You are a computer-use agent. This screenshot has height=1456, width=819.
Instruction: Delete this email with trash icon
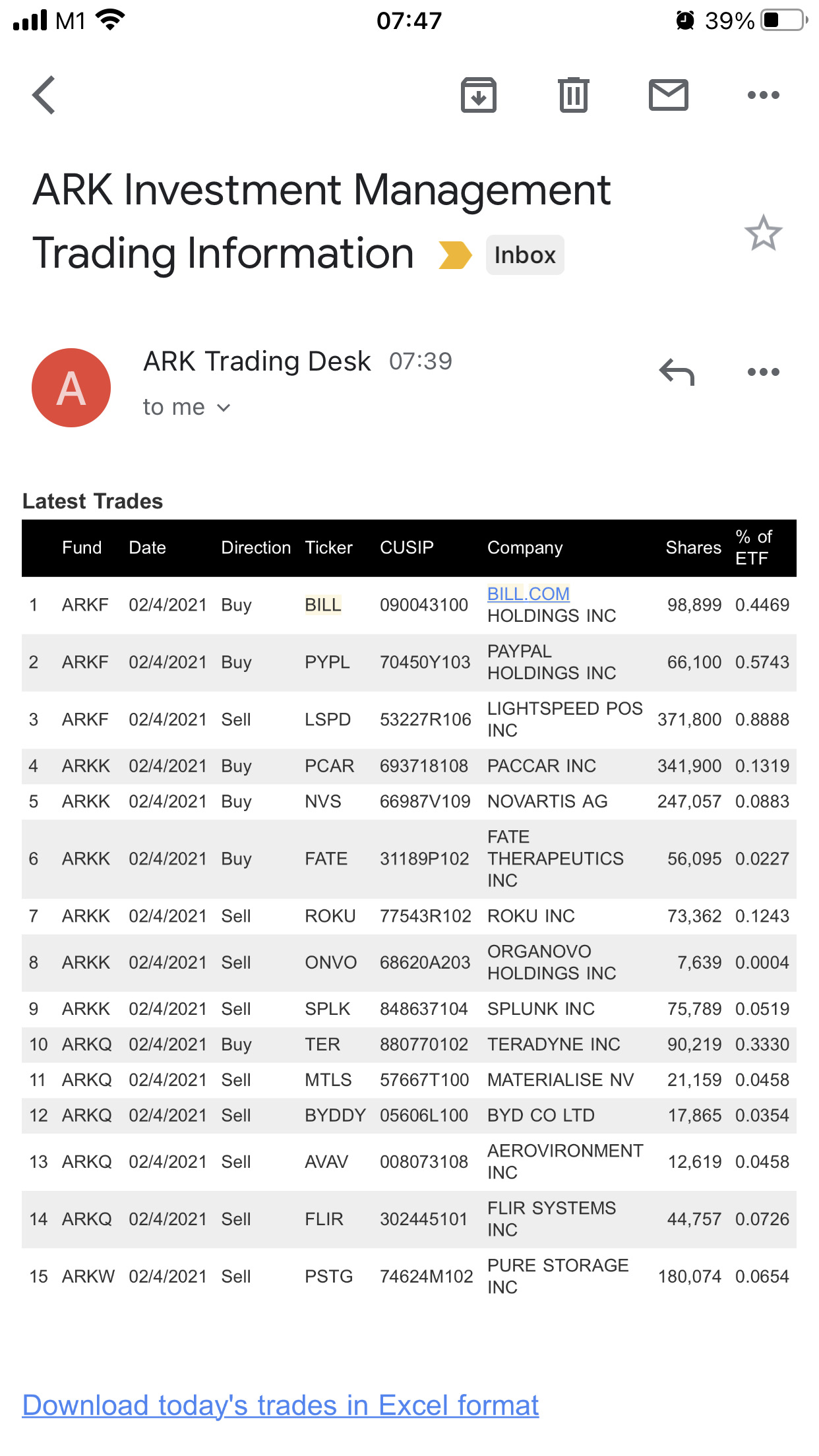574,95
